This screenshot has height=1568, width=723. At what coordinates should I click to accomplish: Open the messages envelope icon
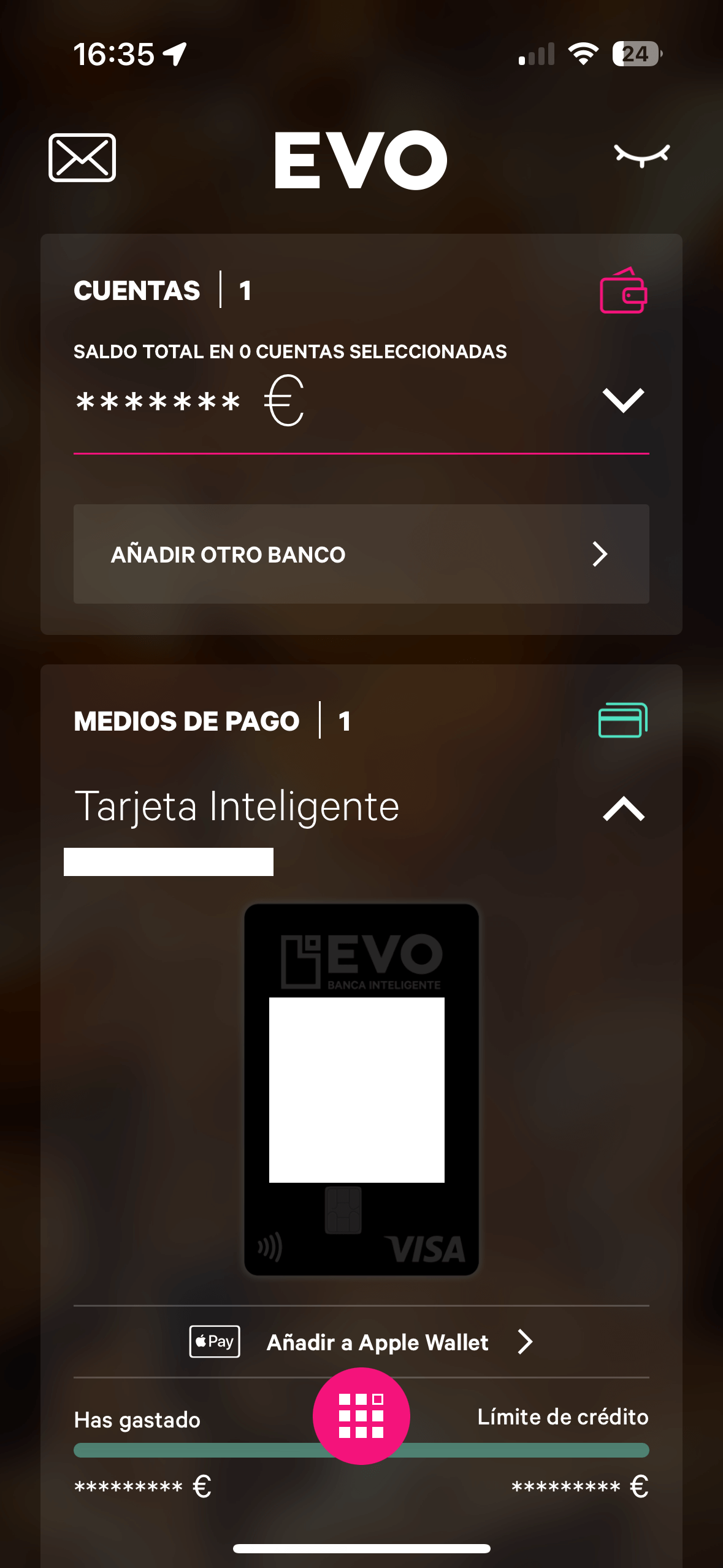pyautogui.click(x=82, y=158)
